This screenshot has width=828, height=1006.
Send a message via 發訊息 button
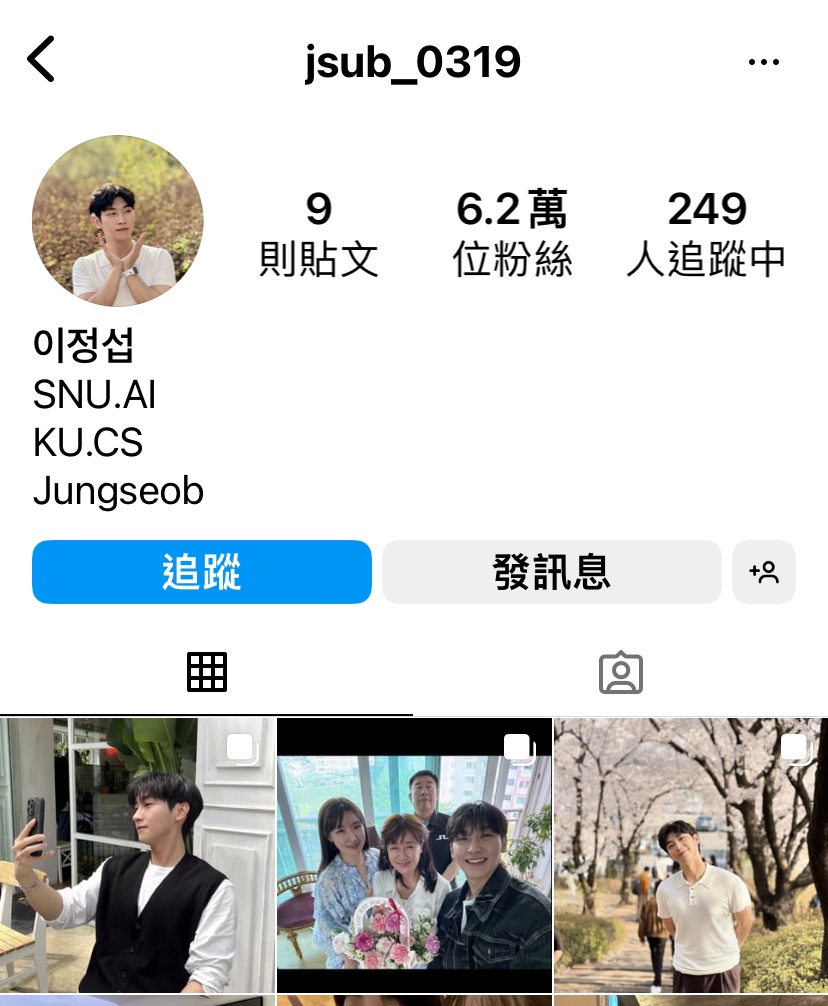(551, 572)
